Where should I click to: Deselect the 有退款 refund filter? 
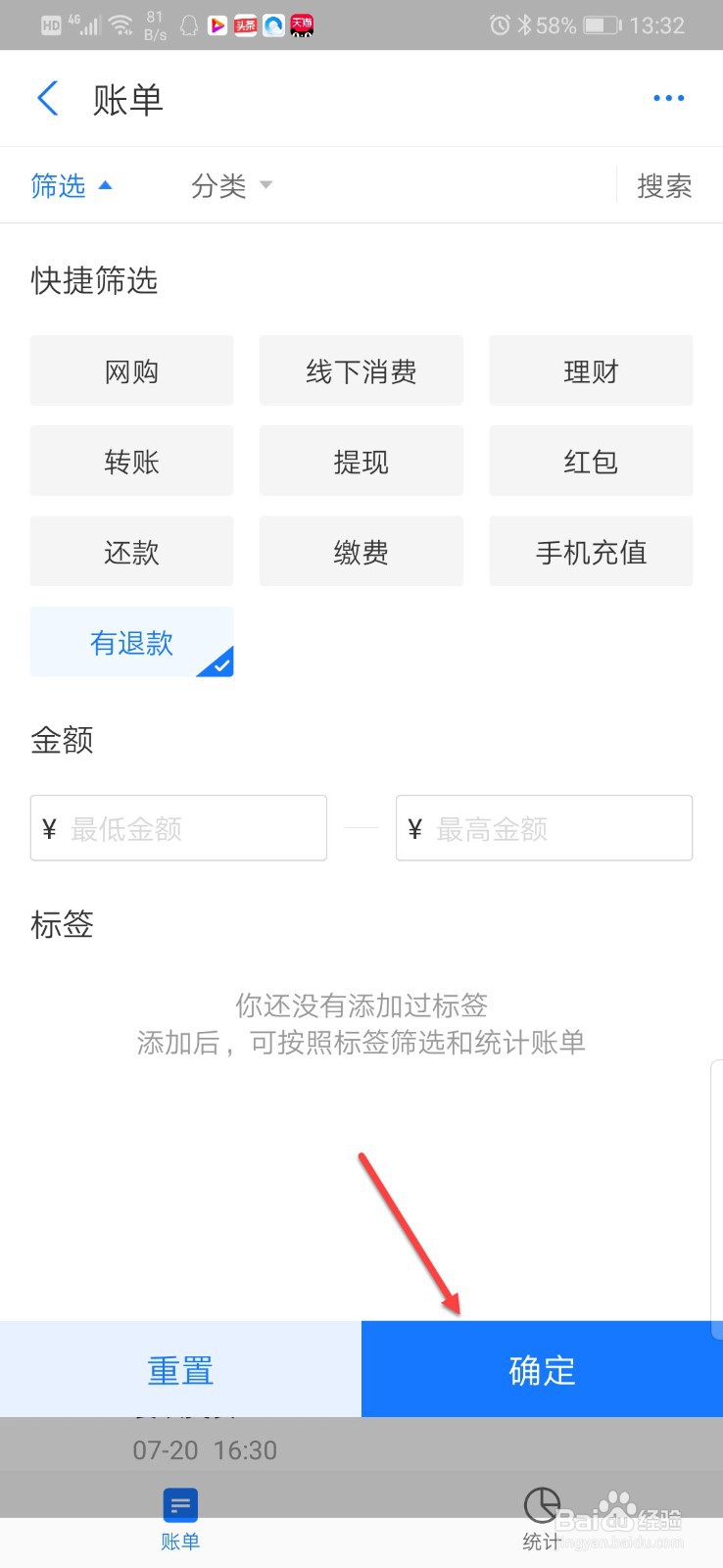pyautogui.click(x=131, y=642)
